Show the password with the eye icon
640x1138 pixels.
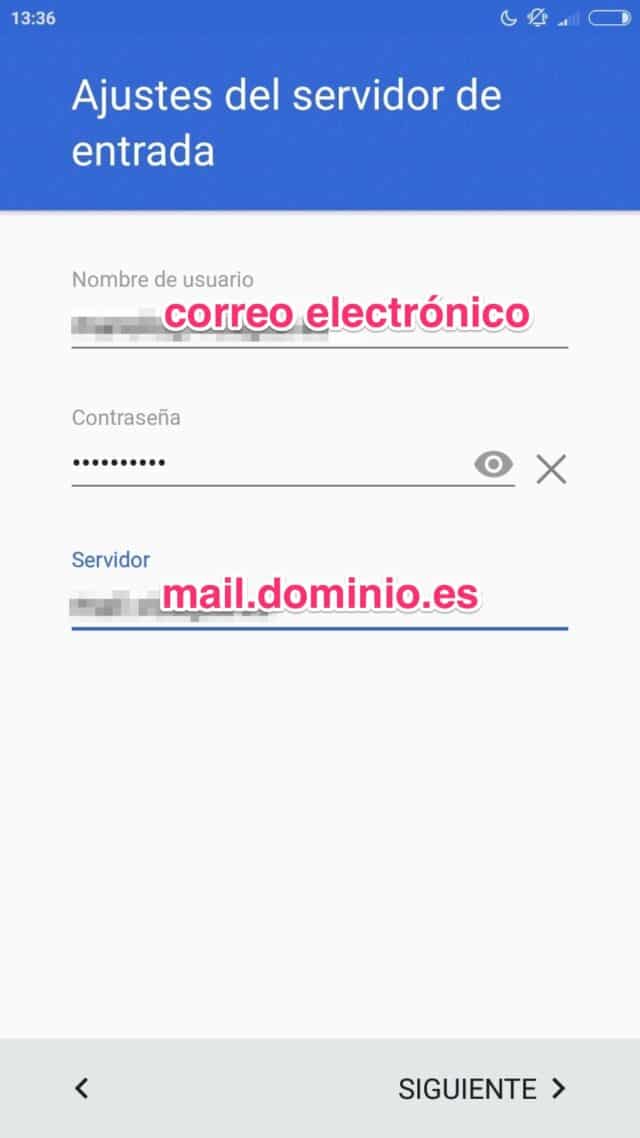tap(493, 464)
